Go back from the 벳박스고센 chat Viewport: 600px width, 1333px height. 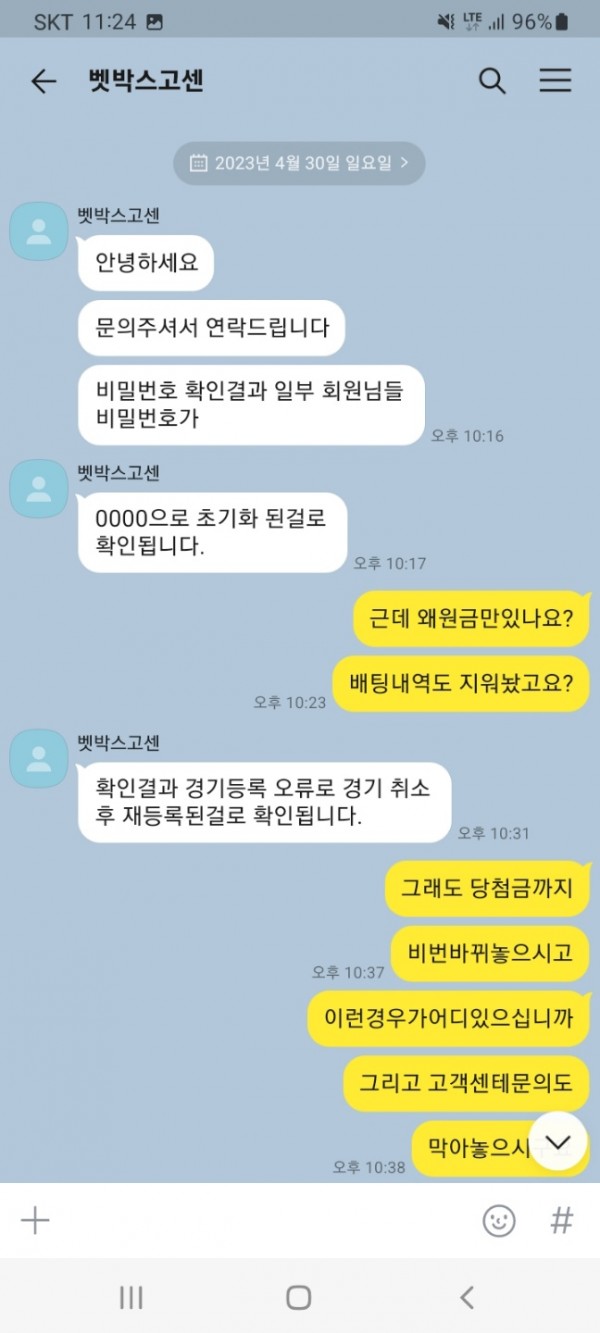43,81
